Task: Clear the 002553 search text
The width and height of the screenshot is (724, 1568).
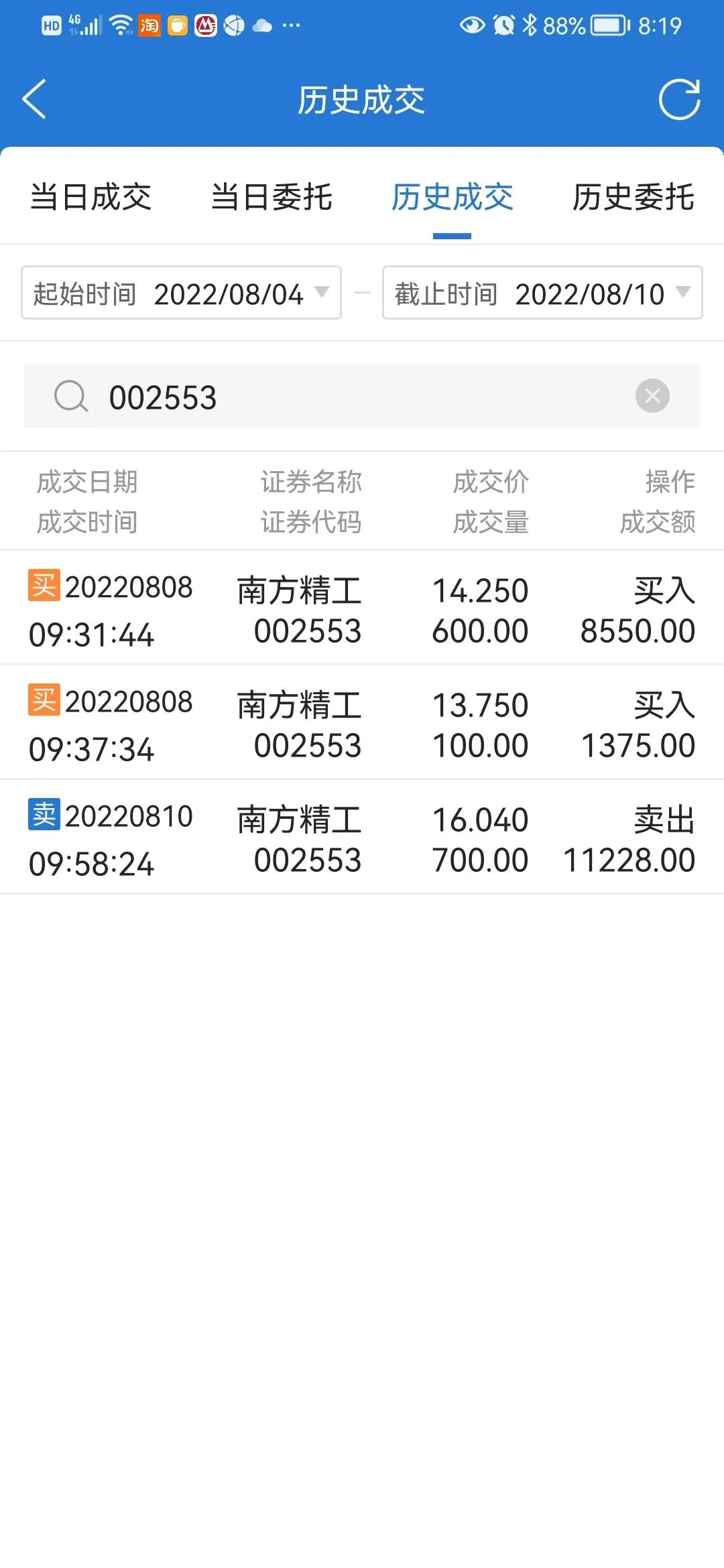Action: click(651, 396)
